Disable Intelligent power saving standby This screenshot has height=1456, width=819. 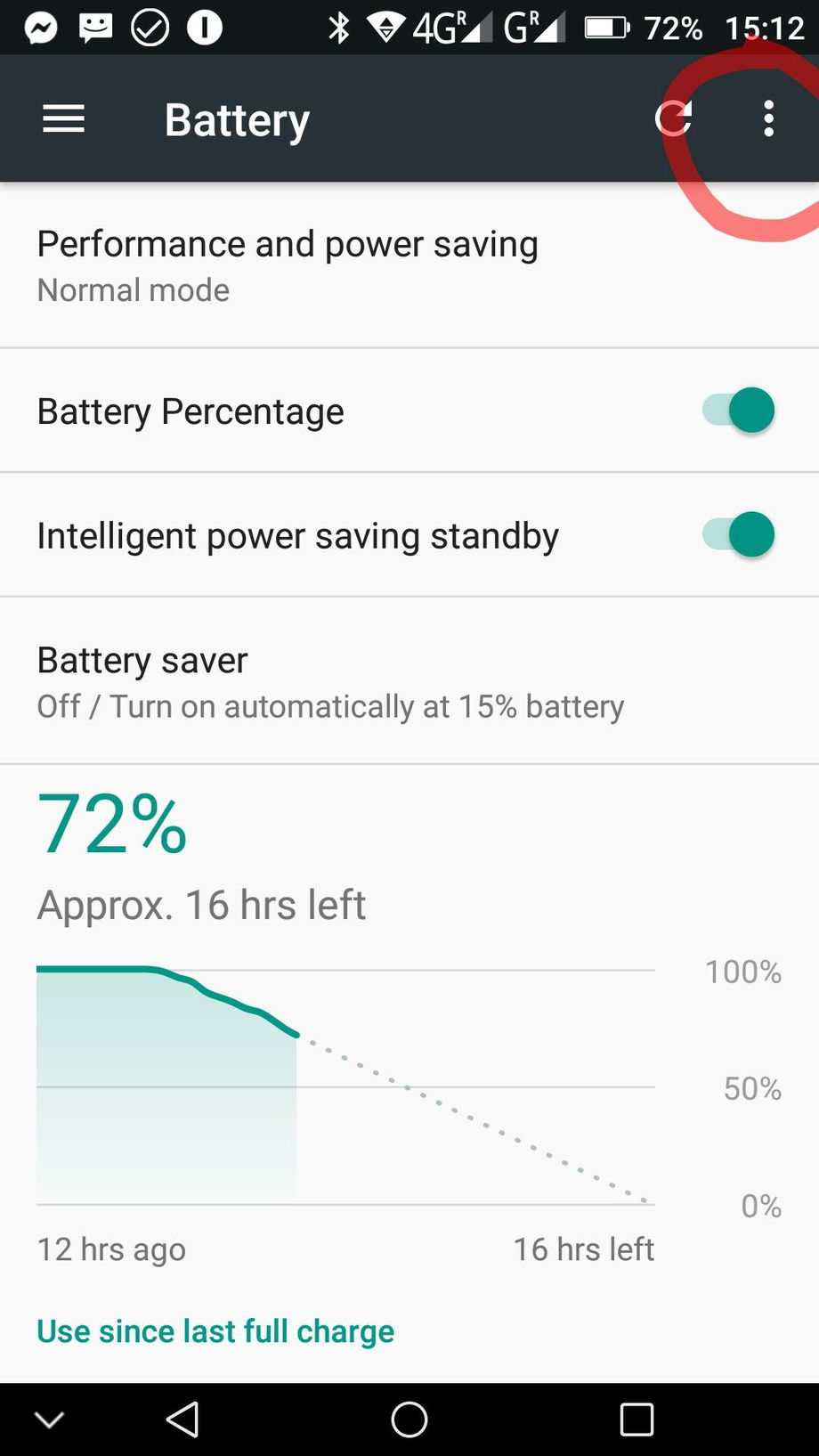pos(740,535)
